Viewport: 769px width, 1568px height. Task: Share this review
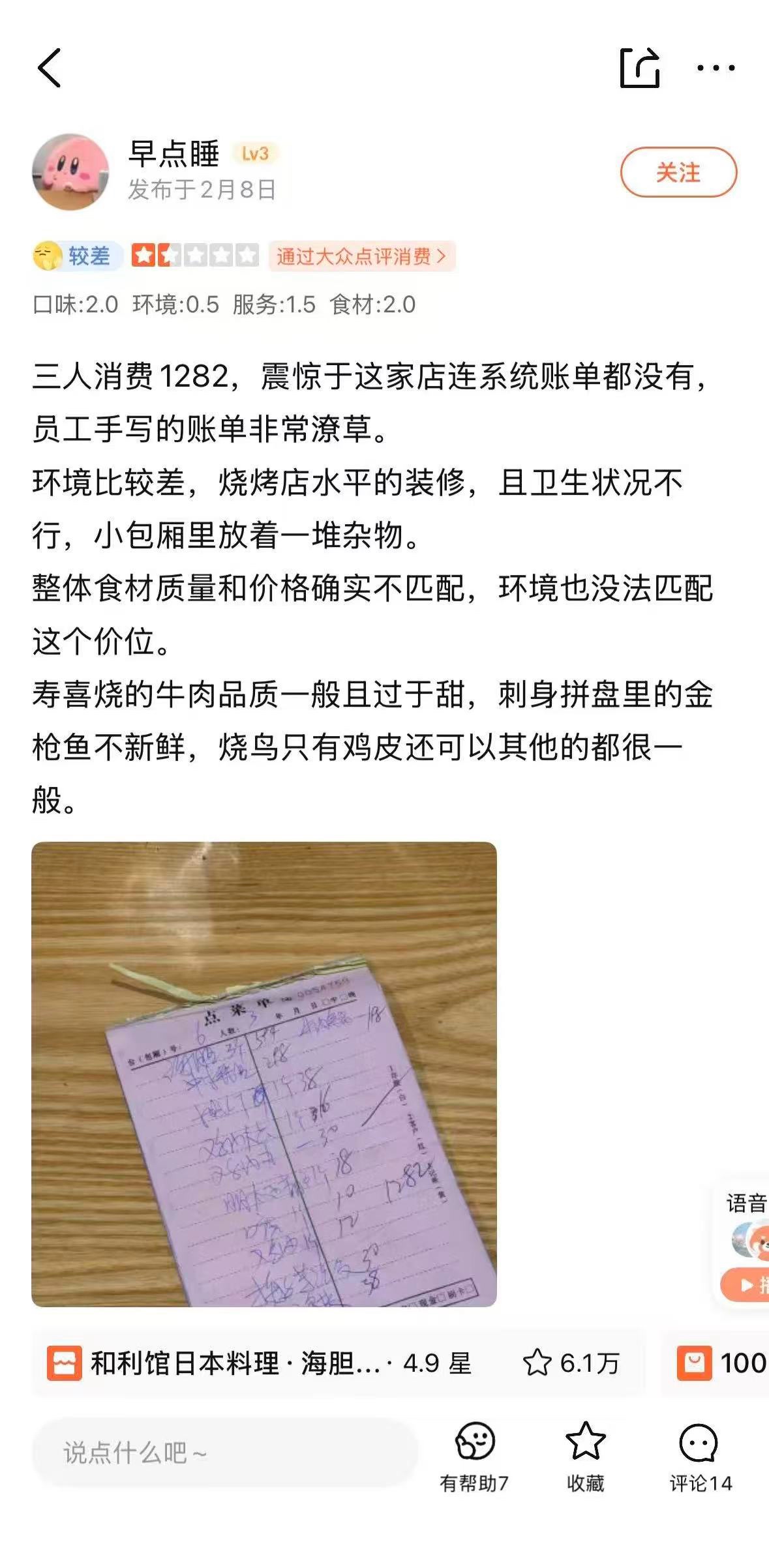(x=639, y=68)
